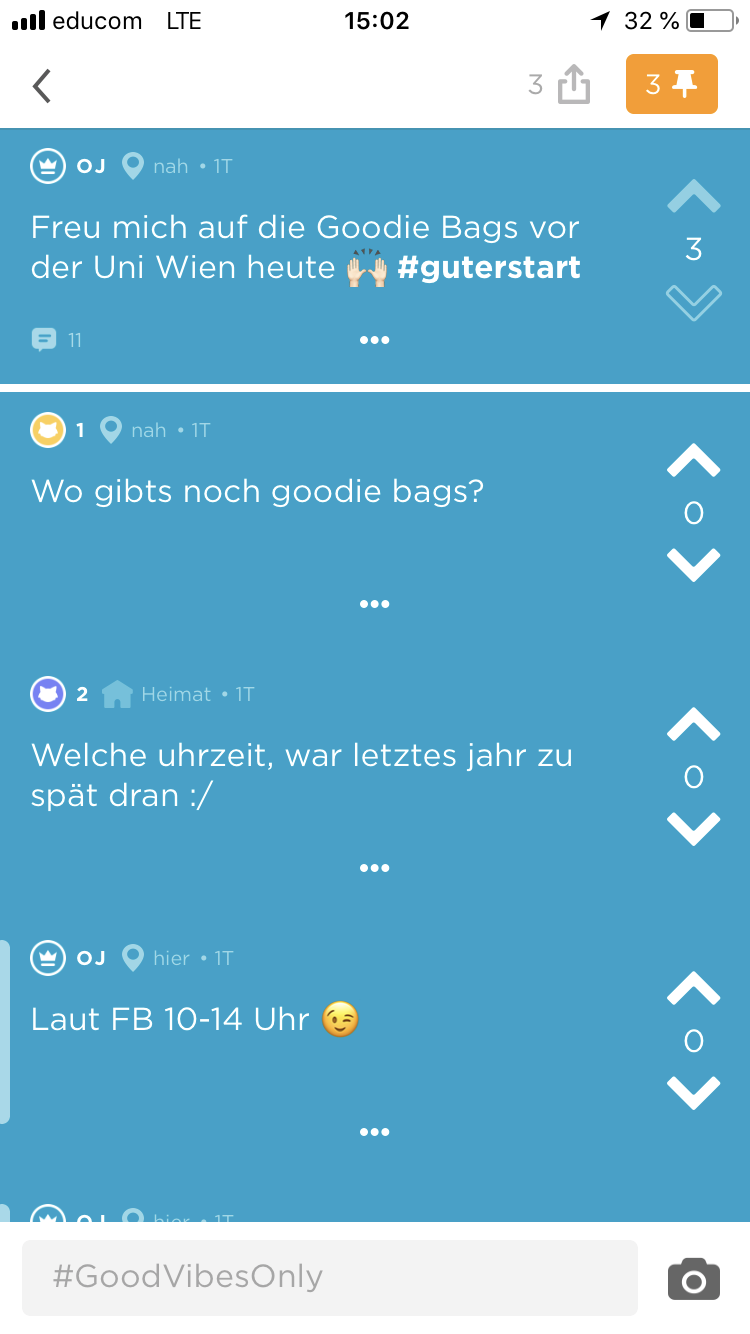Image resolution: width=750 pixels, height=1334 pixels.
Task: Open options for the "Welche uhrzeit" reply
Action: point(374,868)
